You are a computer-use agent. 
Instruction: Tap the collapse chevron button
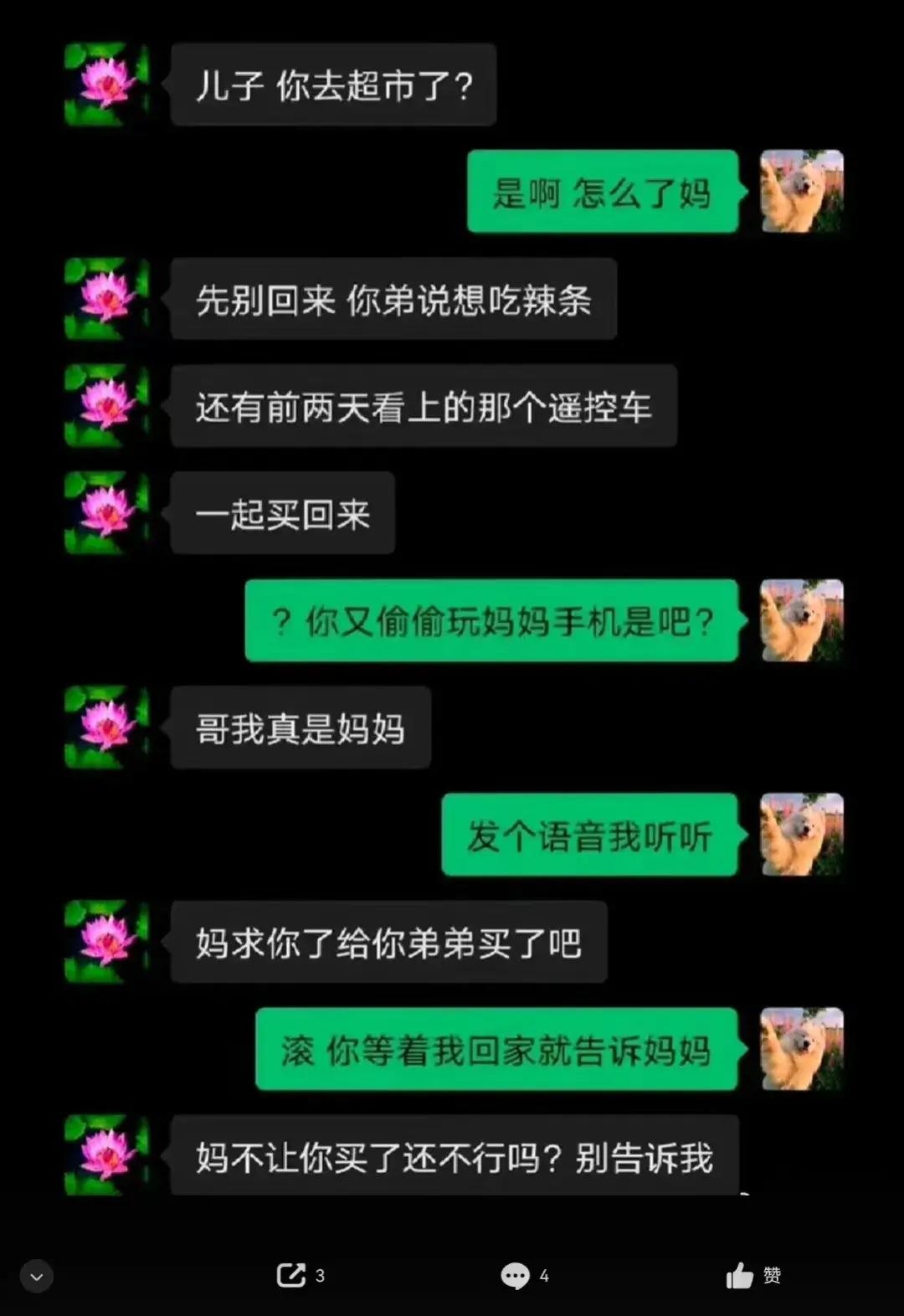(x=36, y=1276)
